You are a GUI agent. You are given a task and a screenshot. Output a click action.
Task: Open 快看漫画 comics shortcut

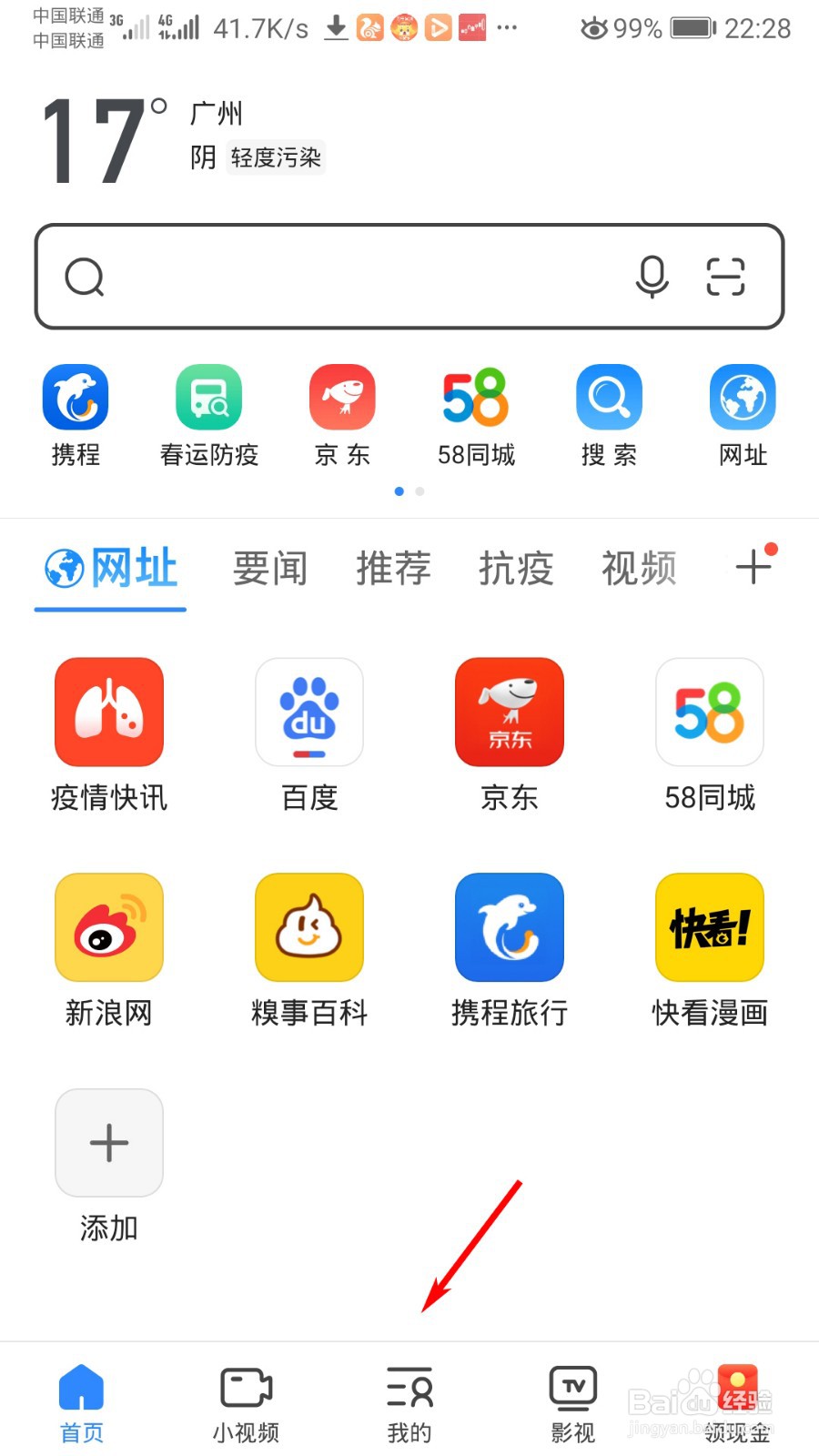click(709, 927)
